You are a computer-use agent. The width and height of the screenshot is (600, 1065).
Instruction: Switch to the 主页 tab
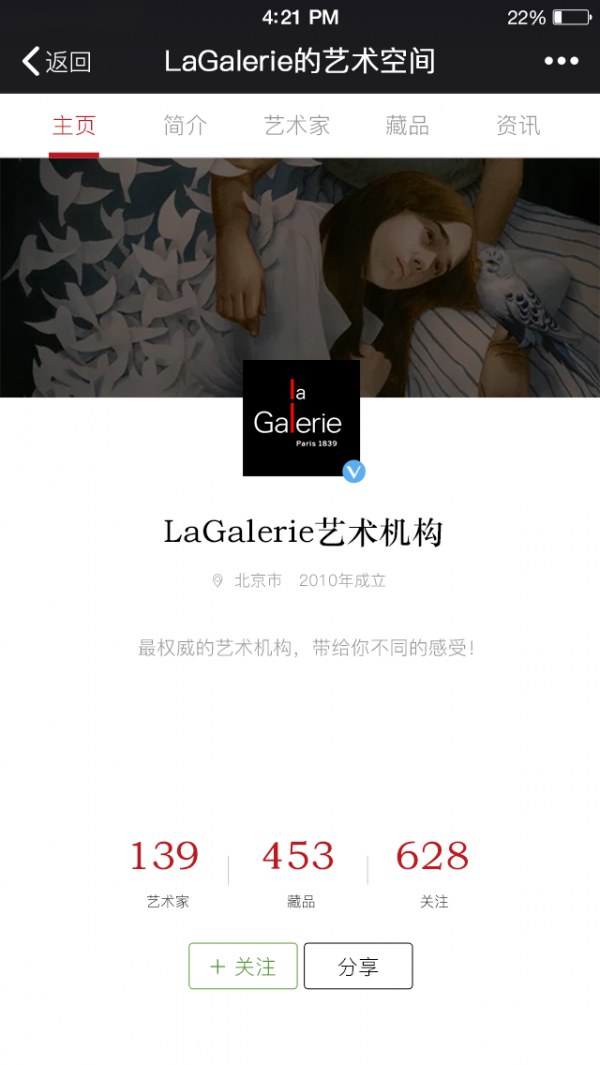74,126
